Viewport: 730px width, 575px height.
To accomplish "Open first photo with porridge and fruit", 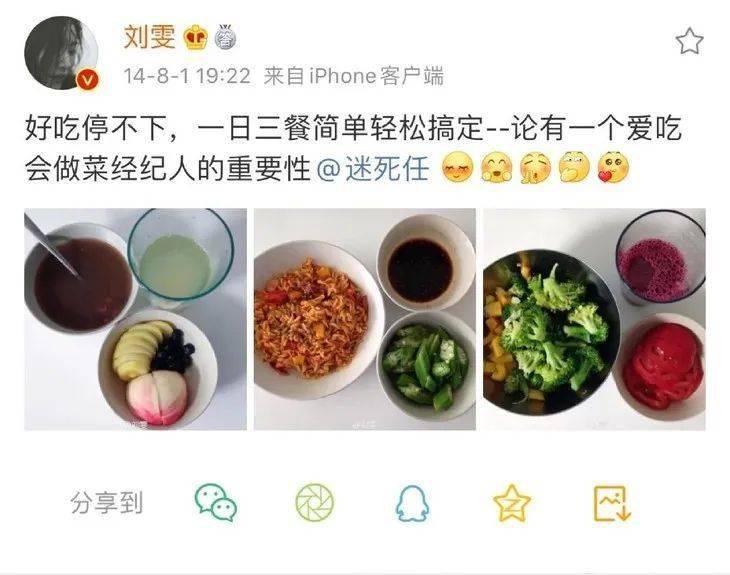I will 135,319.
